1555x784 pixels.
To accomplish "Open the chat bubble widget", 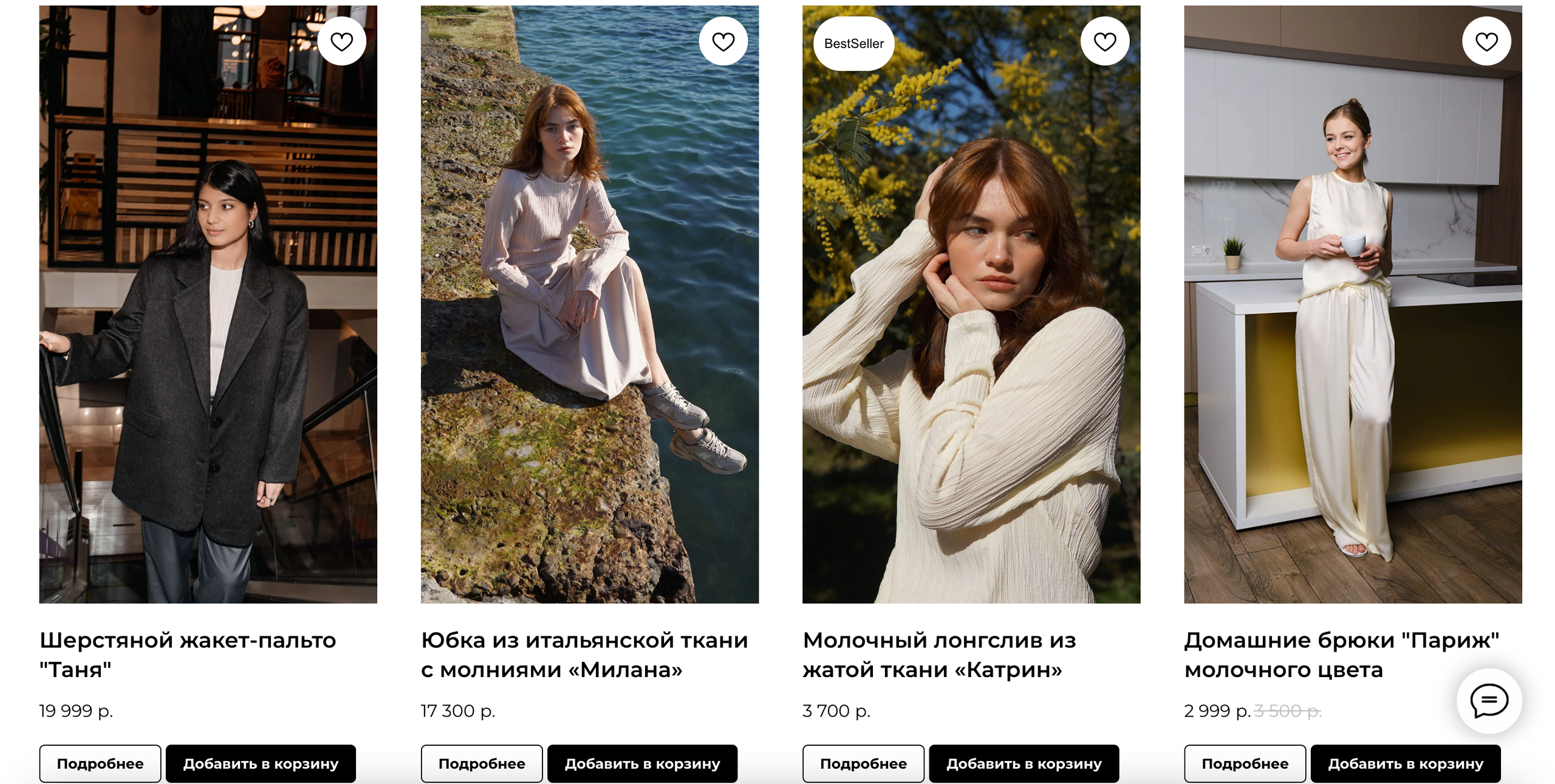I will (1488, 700).
